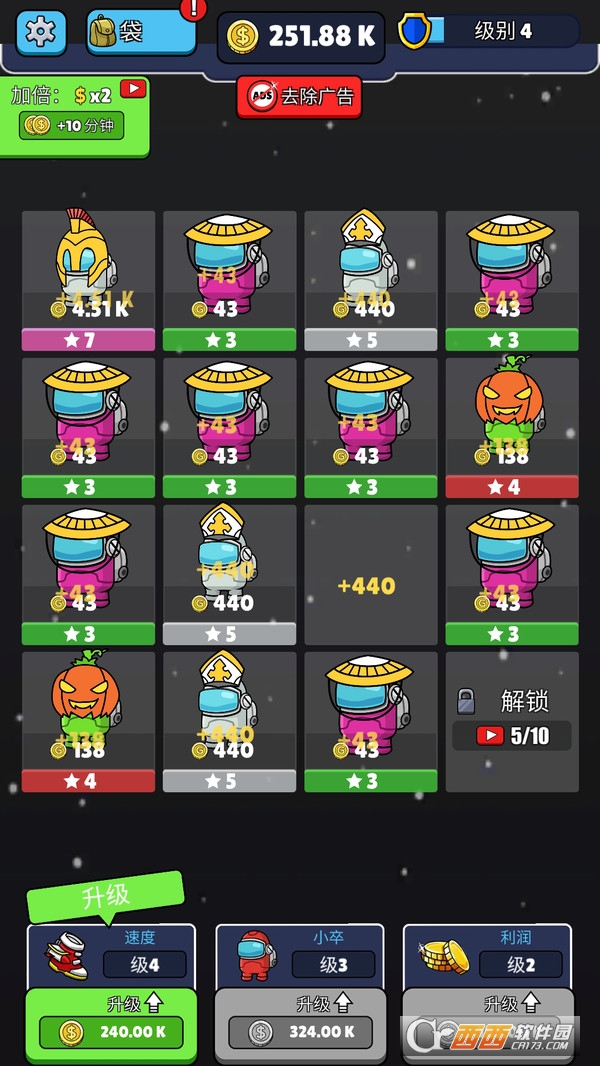The height and width of the screenshot is (1066, 600).
Task: Tap the 去除广告 remove ads button
Action: pos(299,97)
